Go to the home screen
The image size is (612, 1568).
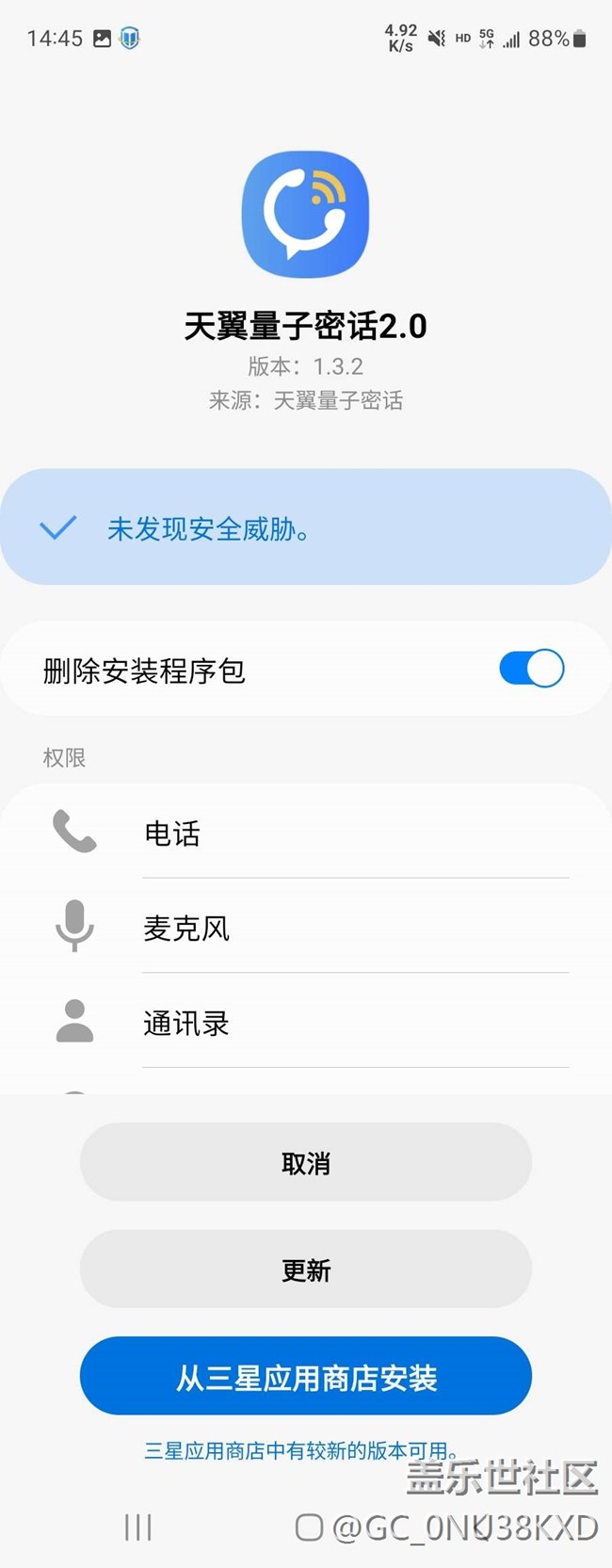(309, 1527)
